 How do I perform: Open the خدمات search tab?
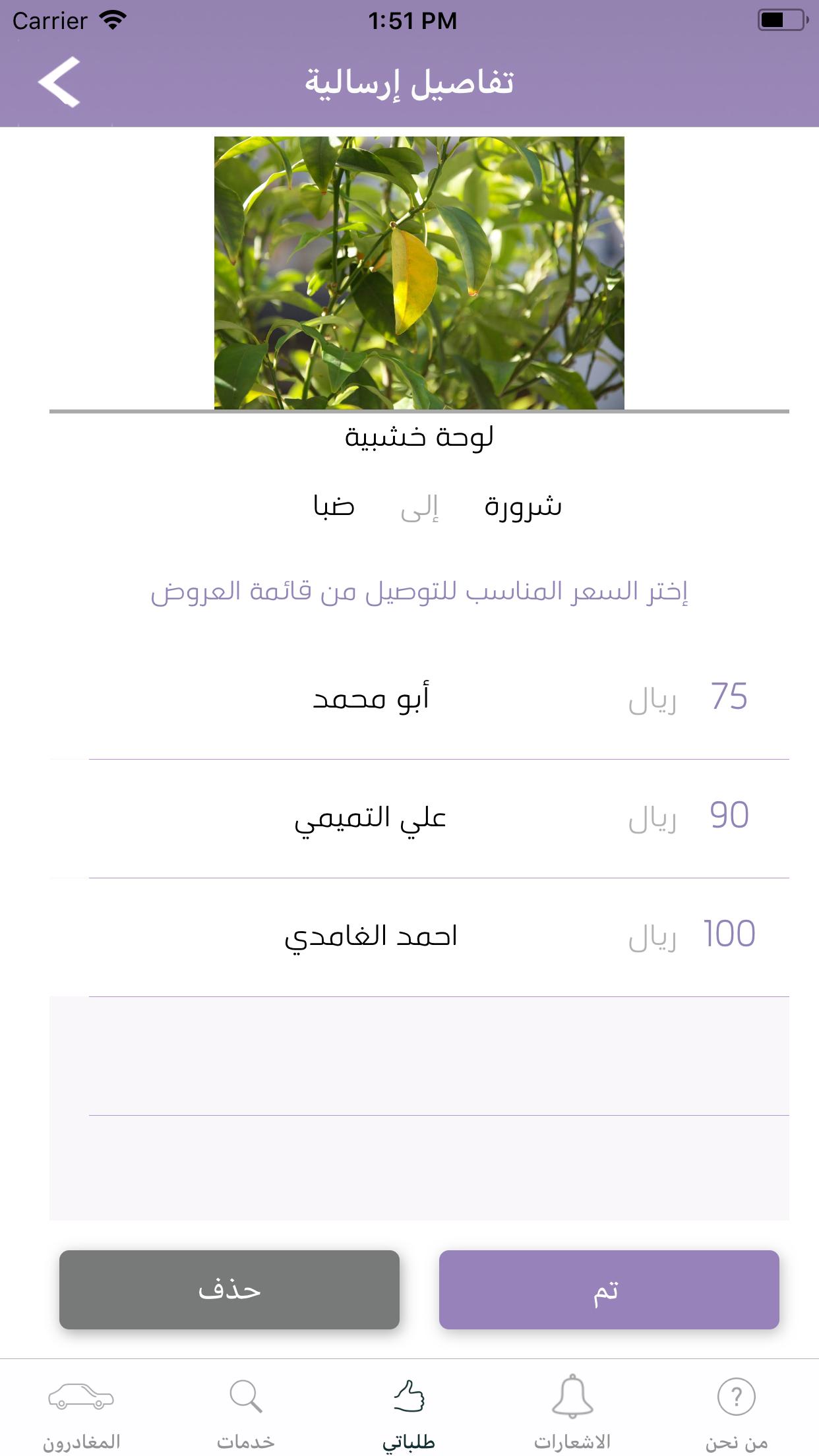(245, 1412)
